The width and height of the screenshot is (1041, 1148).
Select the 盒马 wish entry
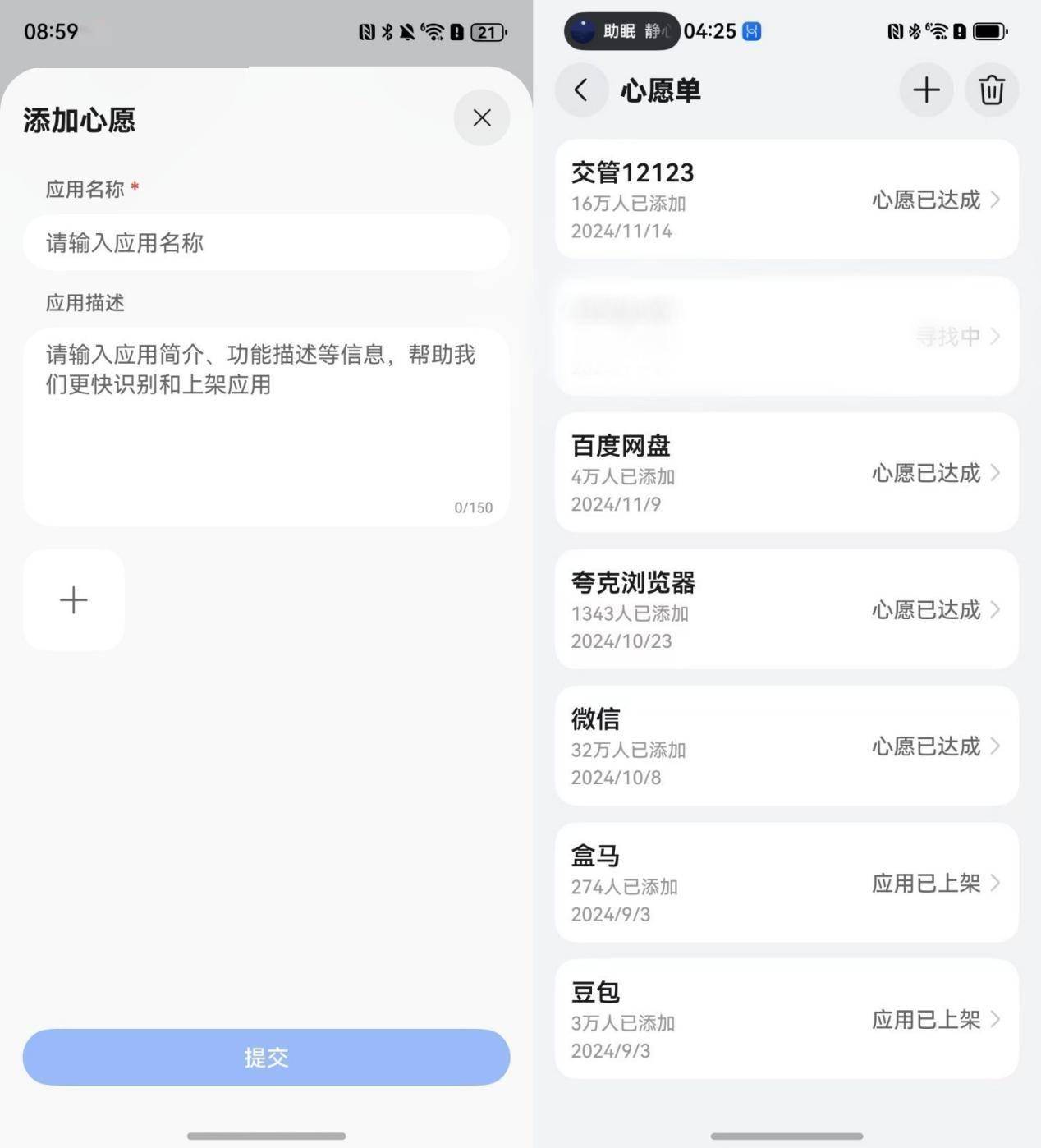pos(786,883)
